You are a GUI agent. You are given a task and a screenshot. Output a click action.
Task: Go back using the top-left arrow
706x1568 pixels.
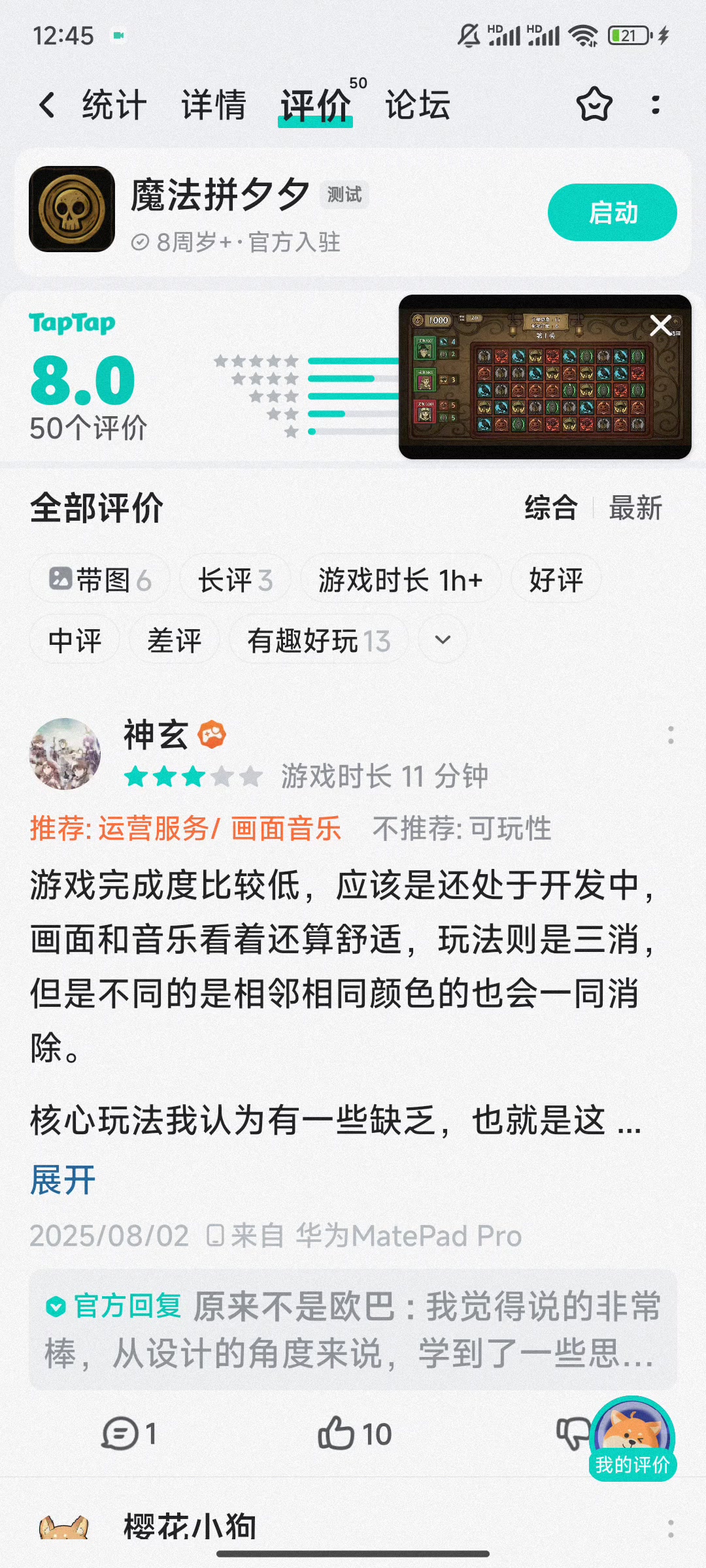(x=47, y=105)
